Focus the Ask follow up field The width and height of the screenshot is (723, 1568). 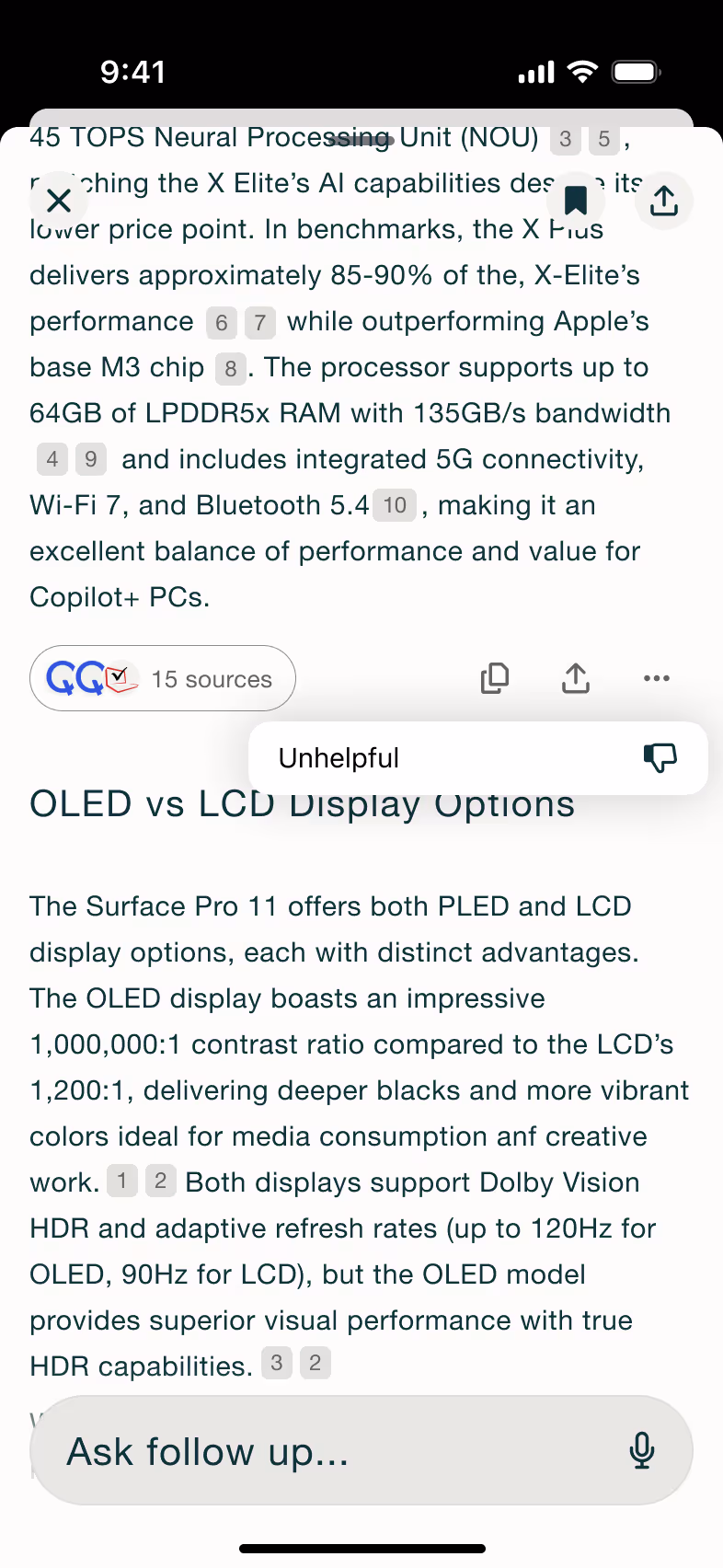(x=331, y=1452)
